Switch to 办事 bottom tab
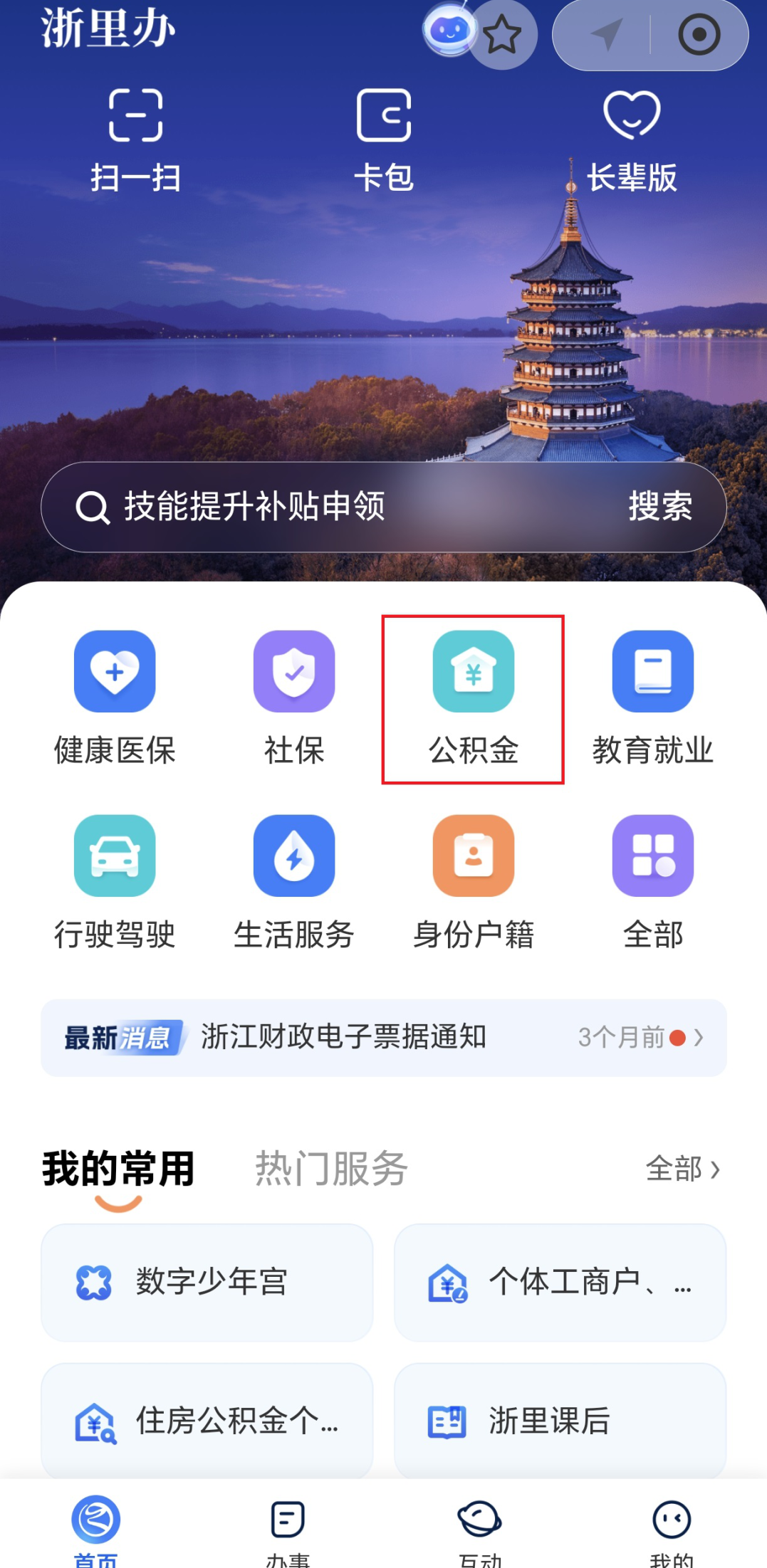Viewport: 767px width, 1568px height. [x=288, y=1530]
